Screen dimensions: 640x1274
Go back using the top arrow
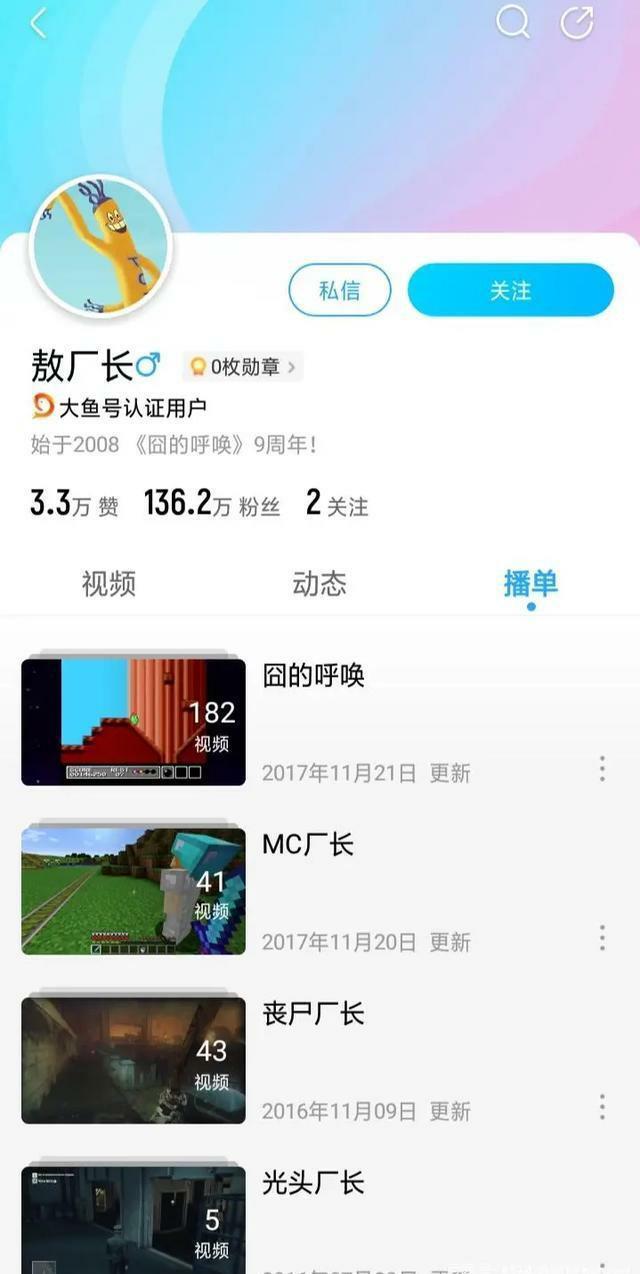38,23
